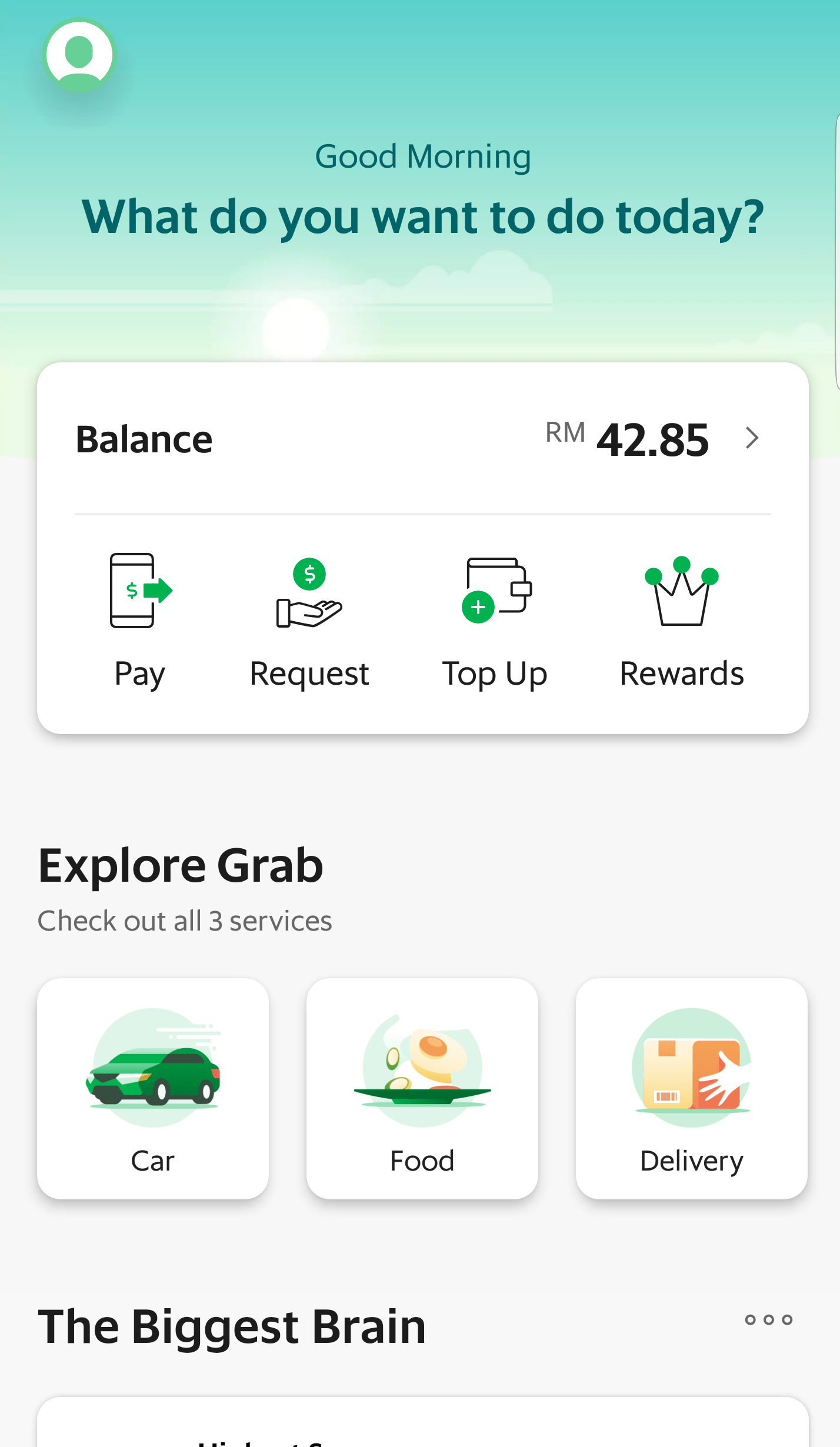Select the Car service card
The width and height of the screenshot is (840, 1447).
click(152, 1088)
